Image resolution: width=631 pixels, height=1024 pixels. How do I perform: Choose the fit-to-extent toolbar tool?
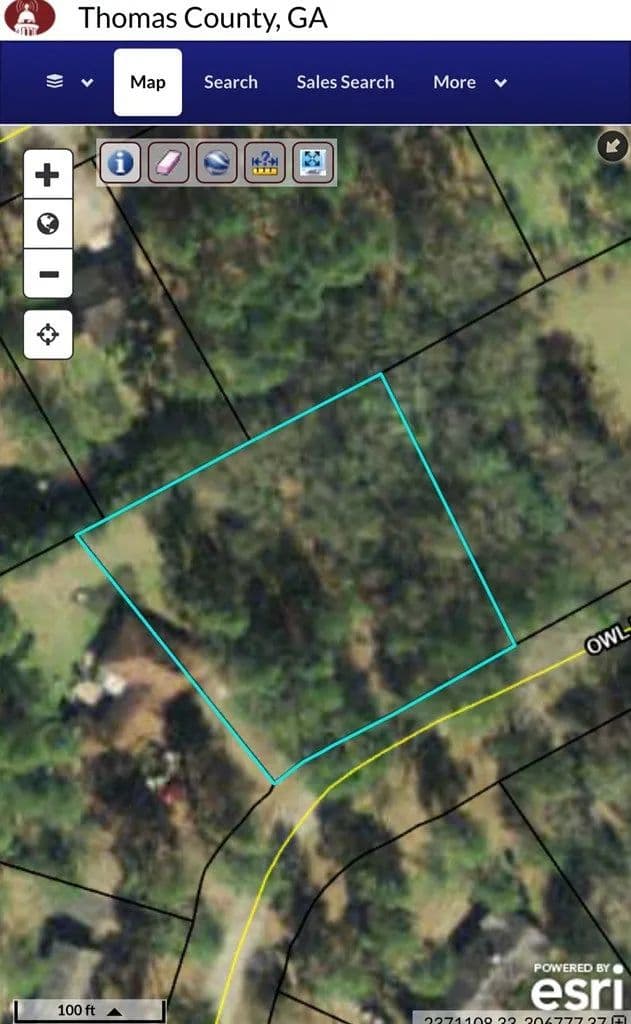312,162
